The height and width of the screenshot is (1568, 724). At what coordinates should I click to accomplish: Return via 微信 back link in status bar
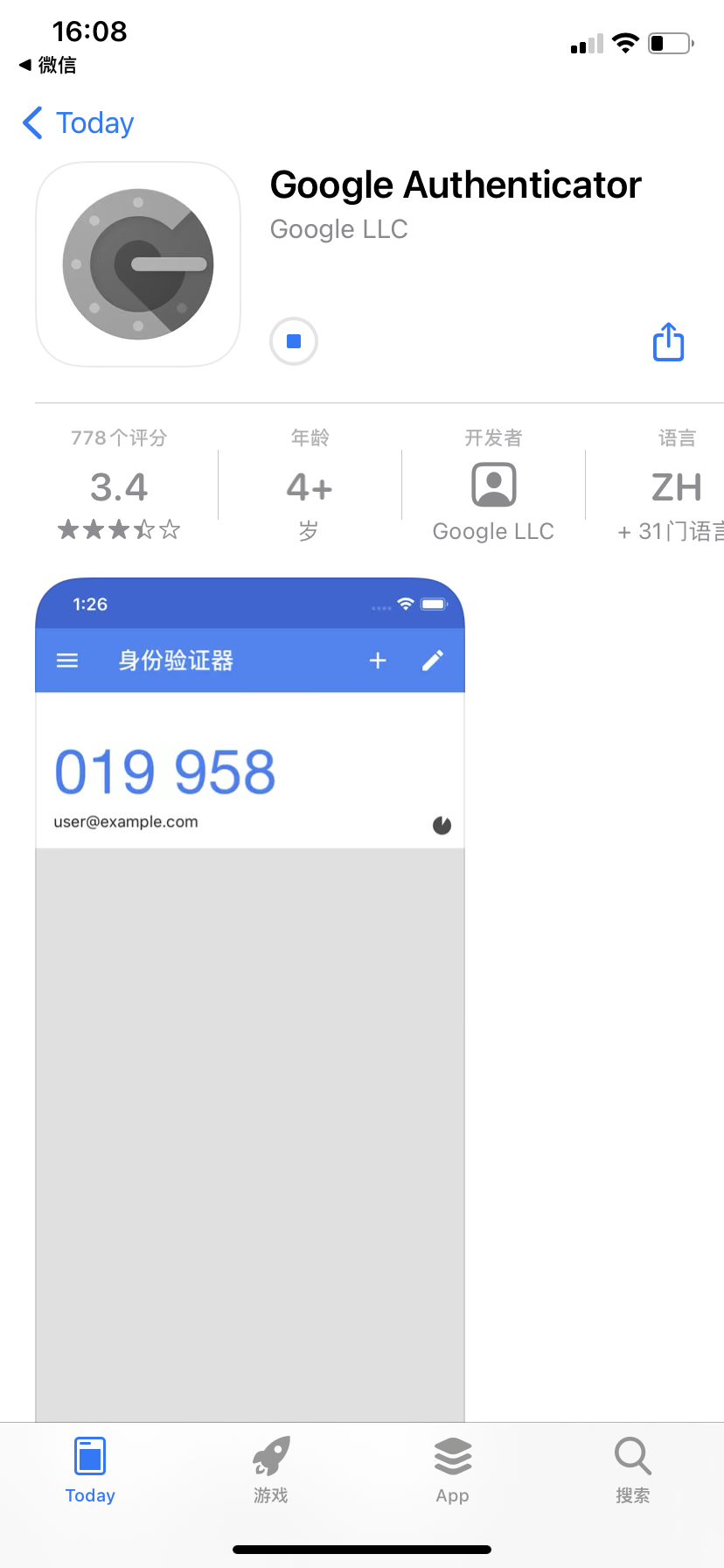pos(44,65)
